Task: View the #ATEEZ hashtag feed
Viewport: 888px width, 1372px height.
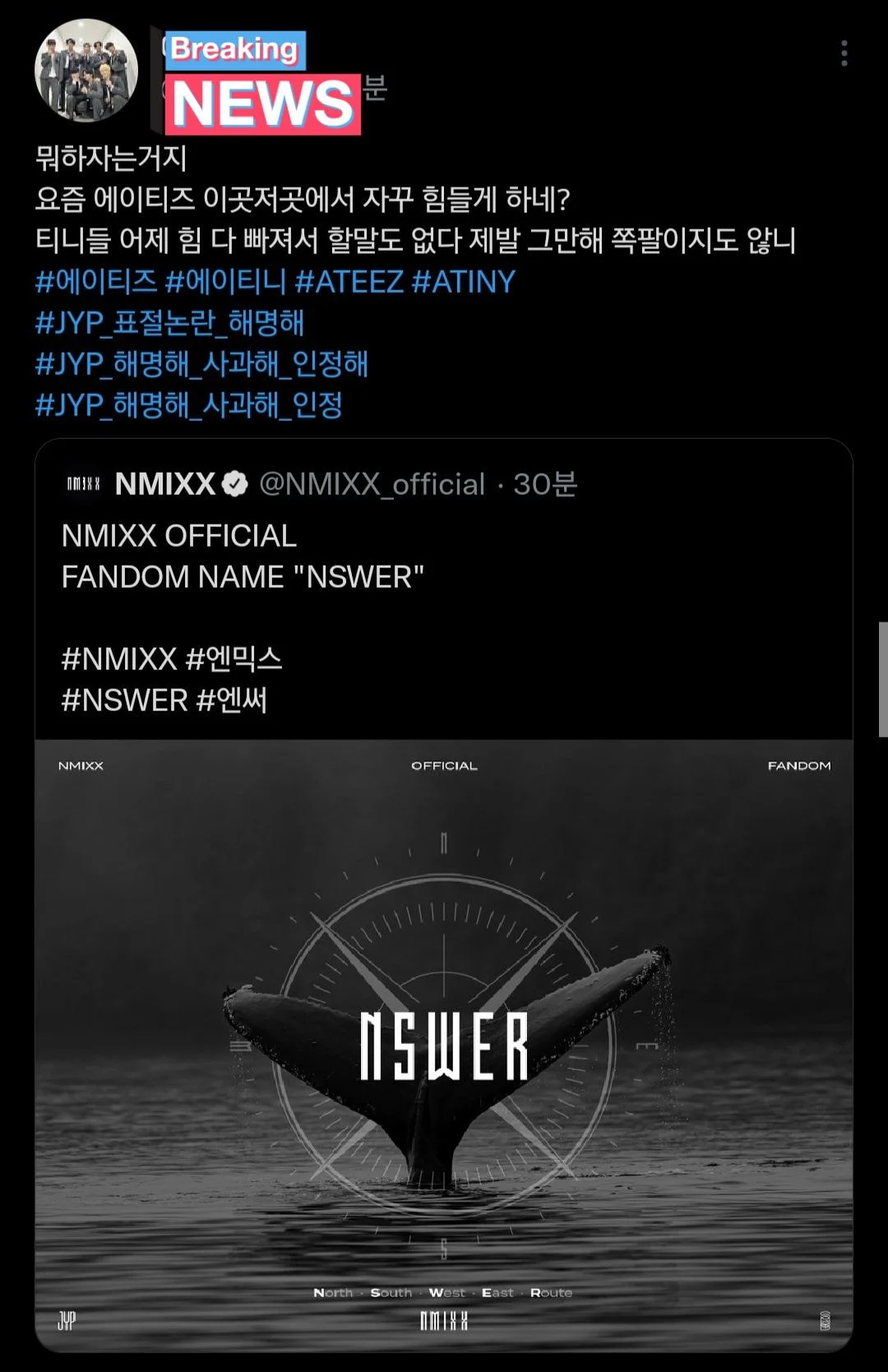Action: click(349, 282)
